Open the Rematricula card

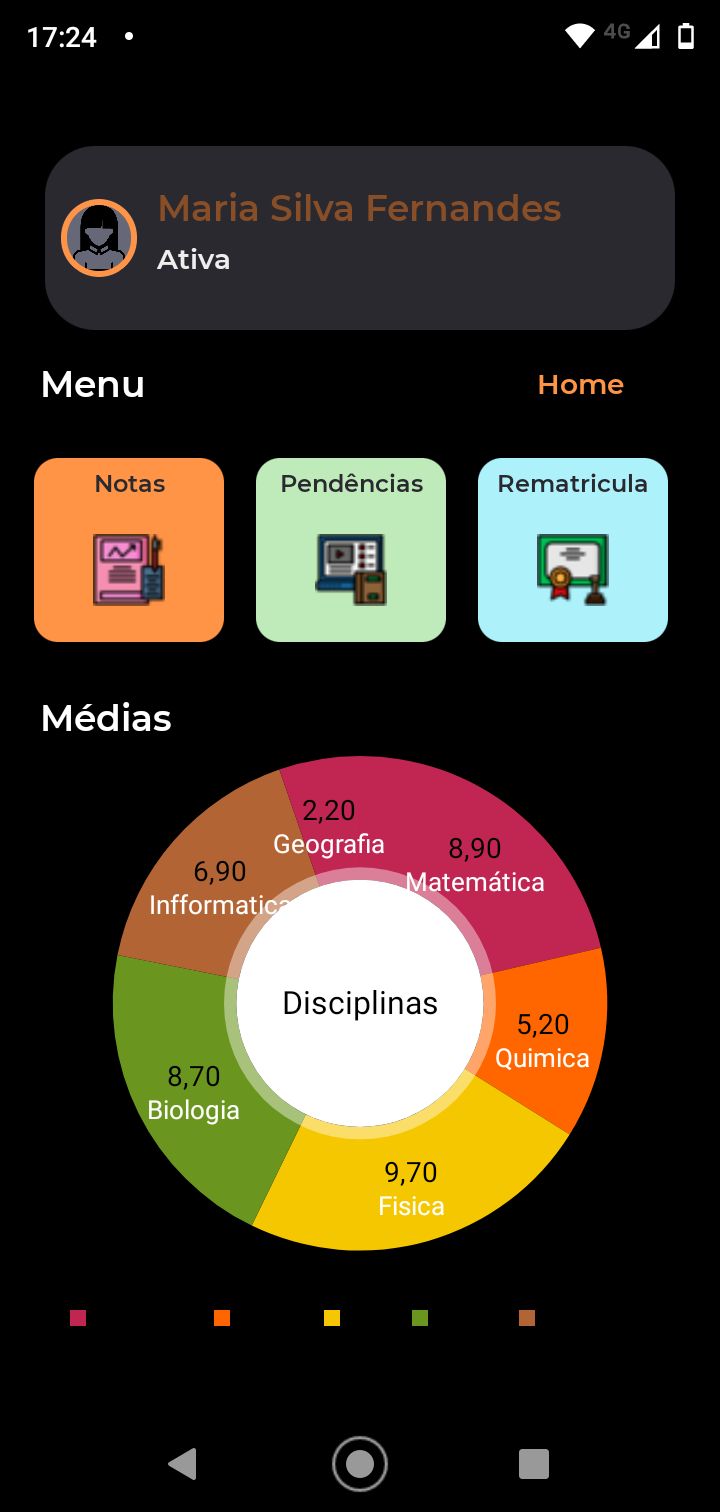[573, 550]
